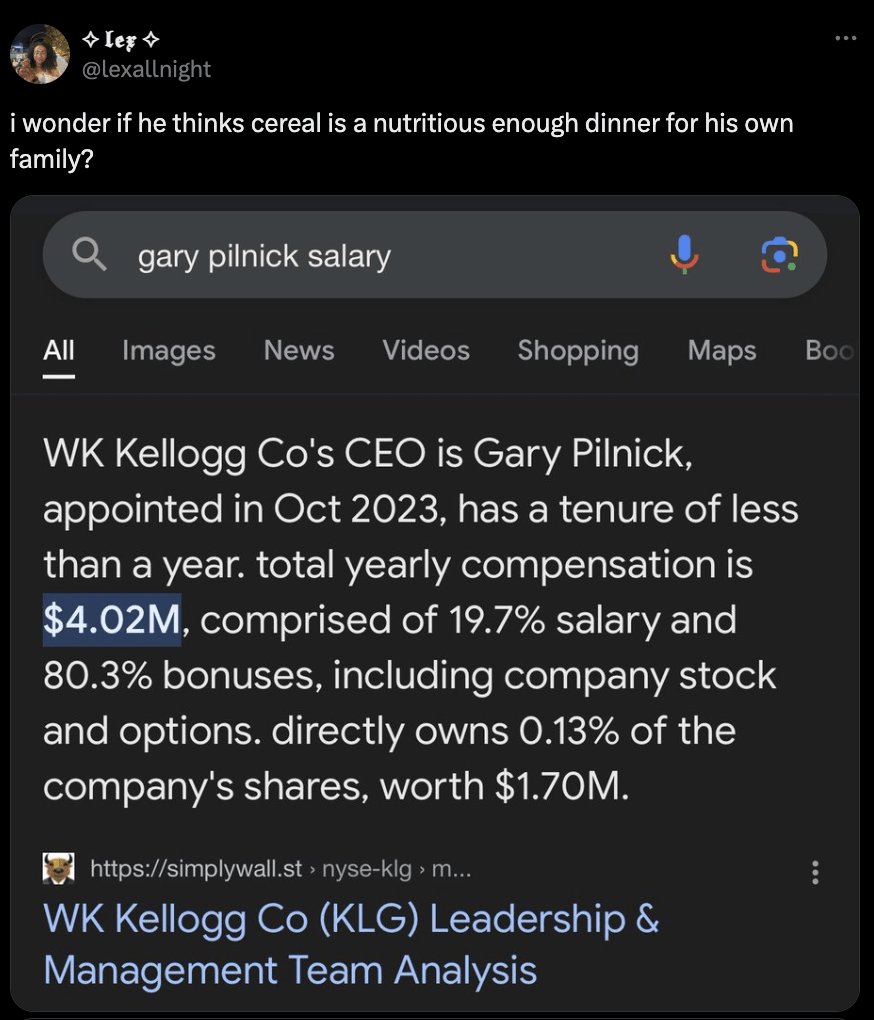Switch to the News tab
874x1020 pixels.
click(x=298, y=351)
